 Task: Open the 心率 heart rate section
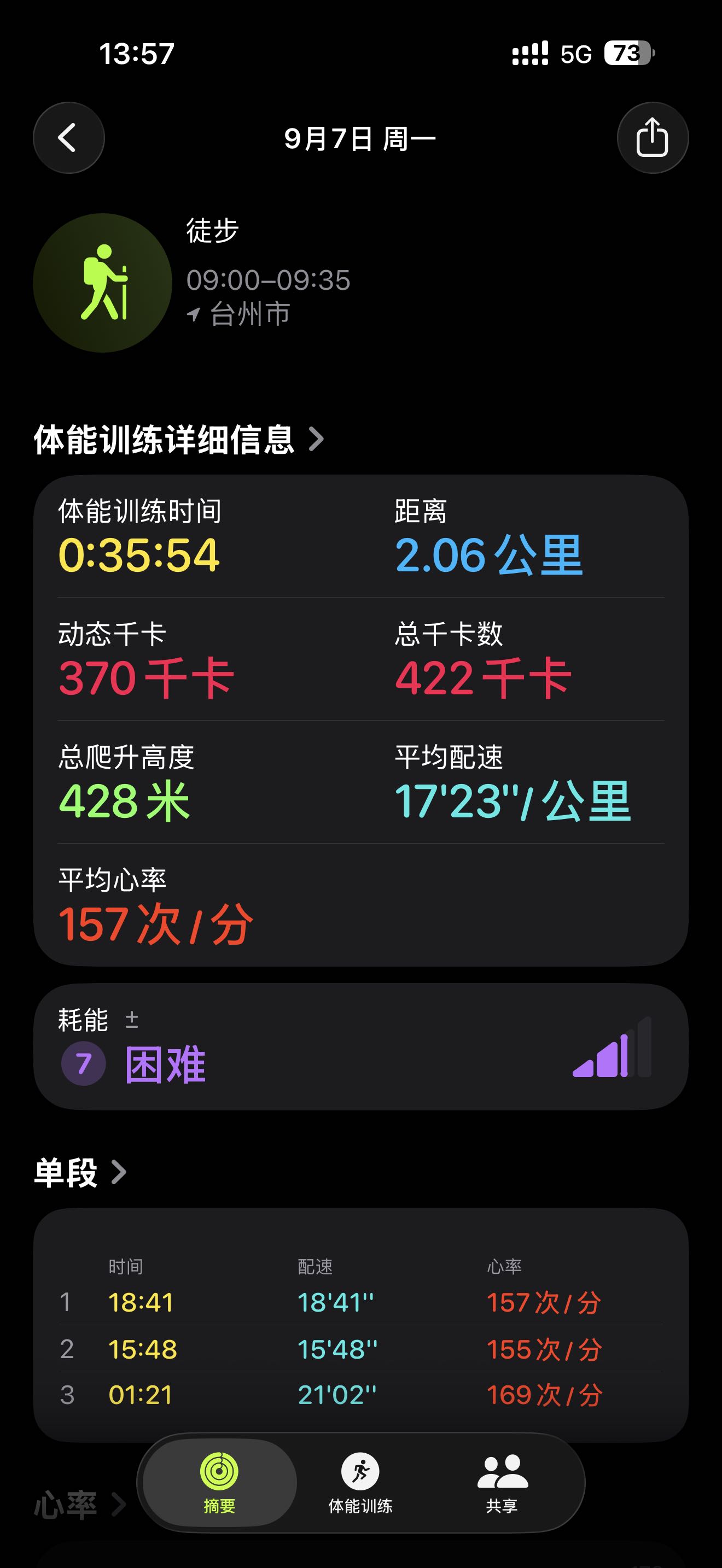click(x=80, y=1505)
